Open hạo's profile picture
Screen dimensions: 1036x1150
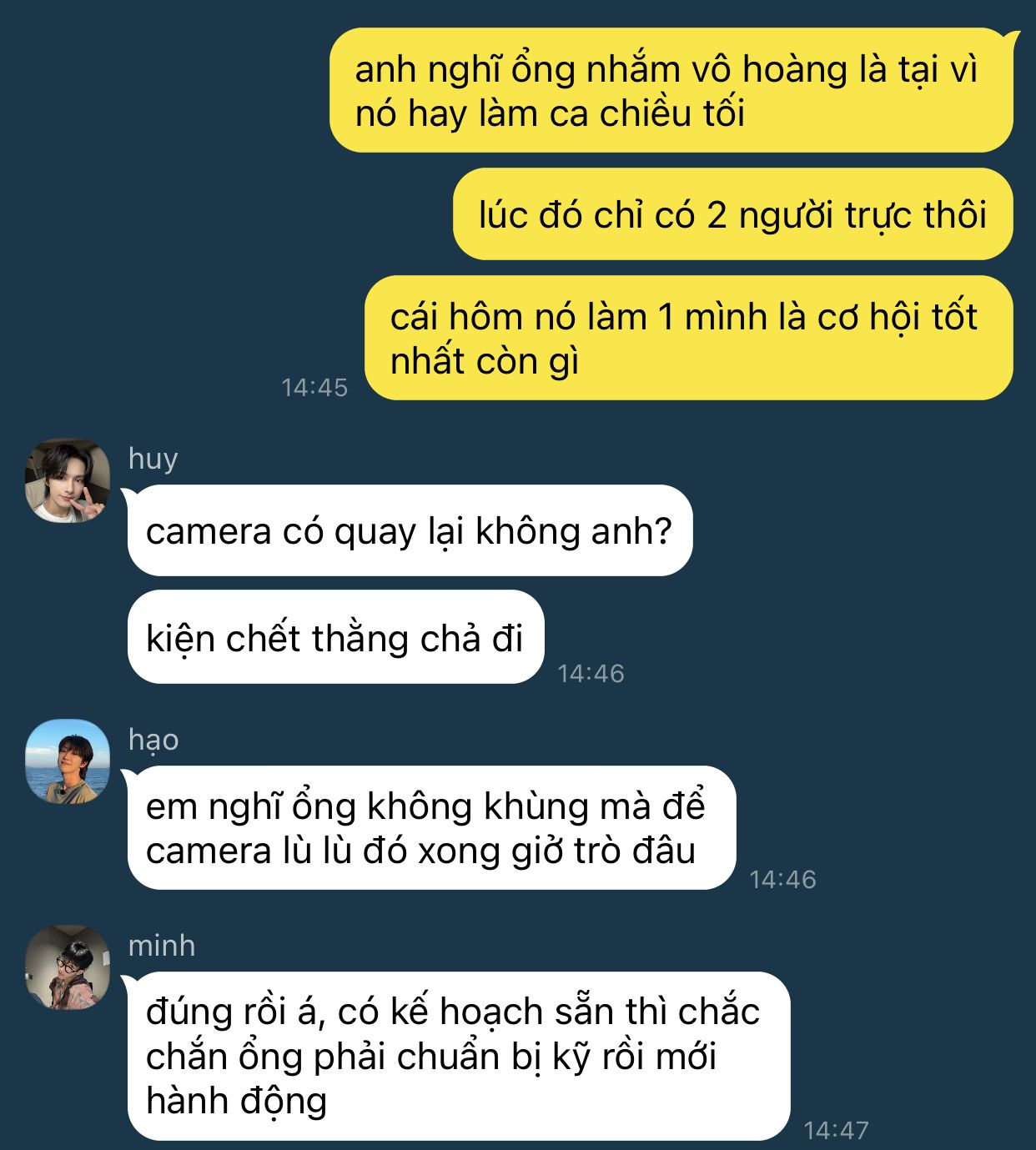point(68,761)
